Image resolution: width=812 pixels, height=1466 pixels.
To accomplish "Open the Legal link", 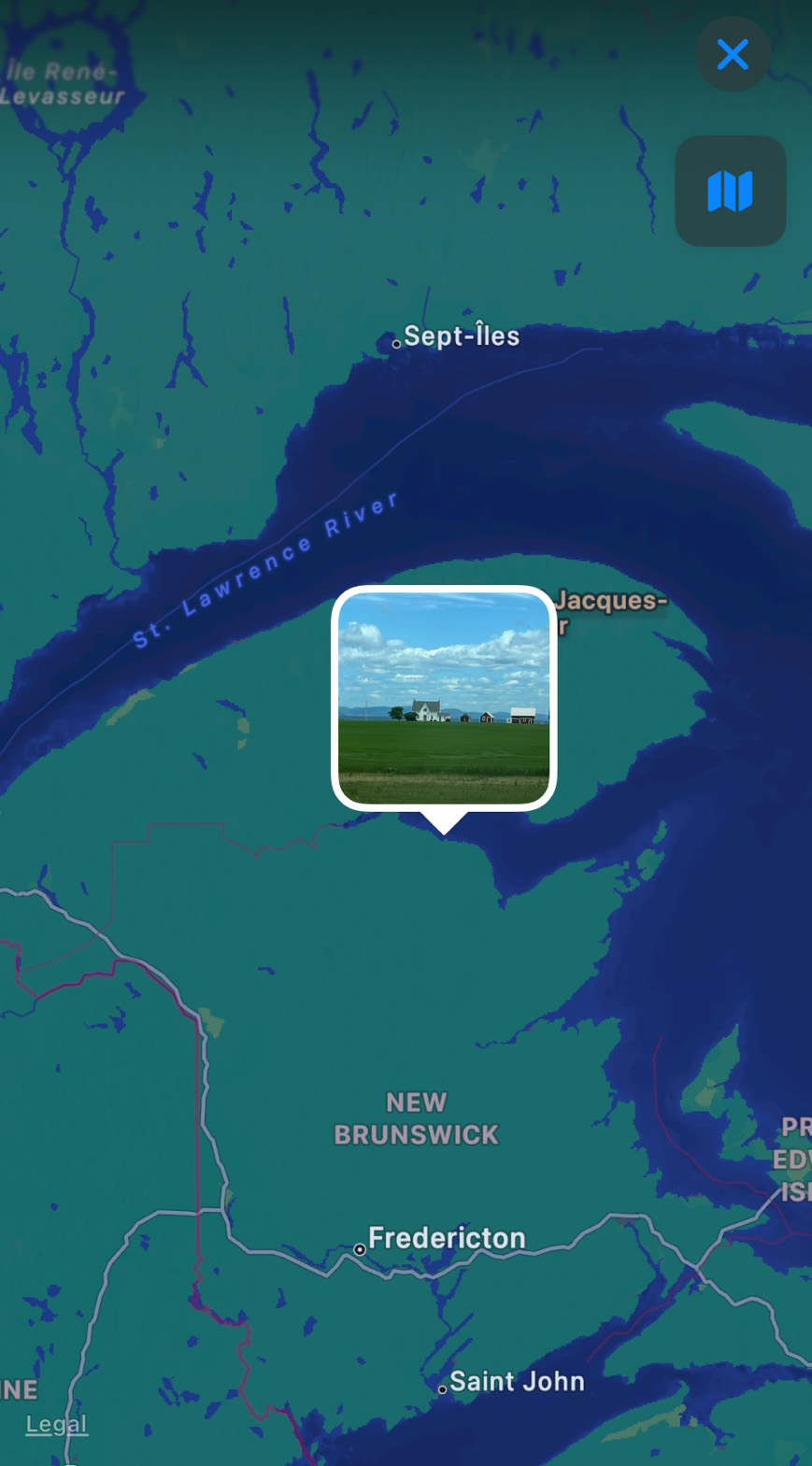I will tap(56, 1424).
